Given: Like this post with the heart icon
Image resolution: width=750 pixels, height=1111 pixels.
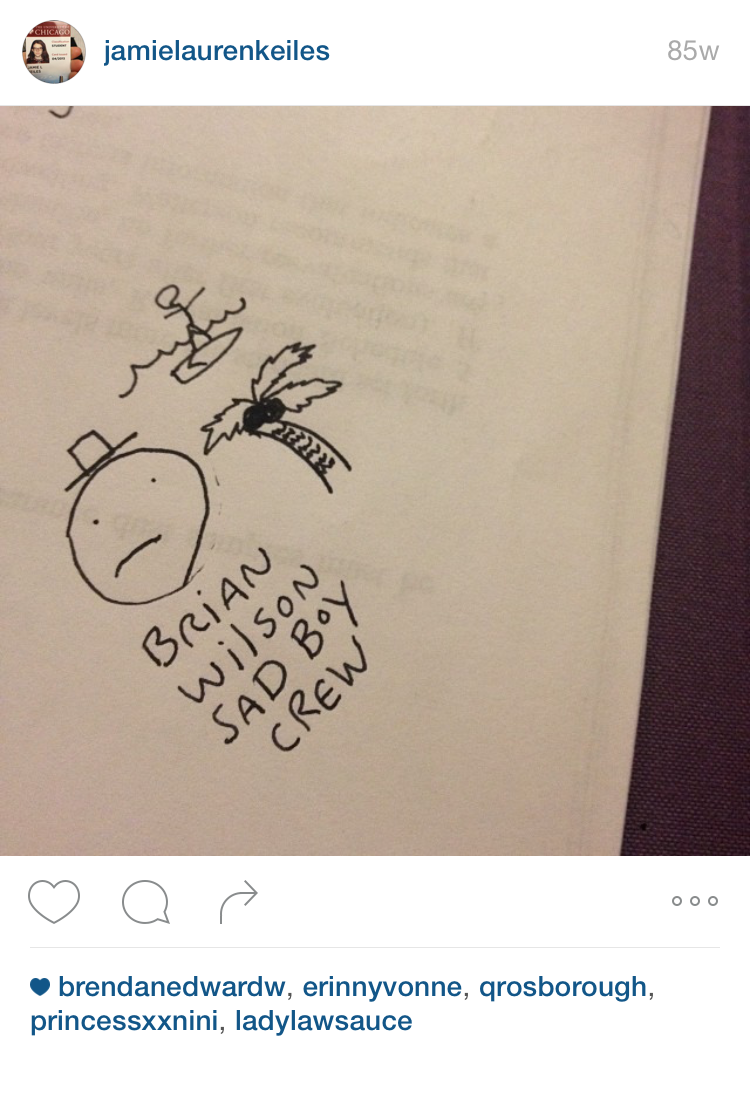Looking at the screenshot, I should pyautogui.click(x=54, y=901).
